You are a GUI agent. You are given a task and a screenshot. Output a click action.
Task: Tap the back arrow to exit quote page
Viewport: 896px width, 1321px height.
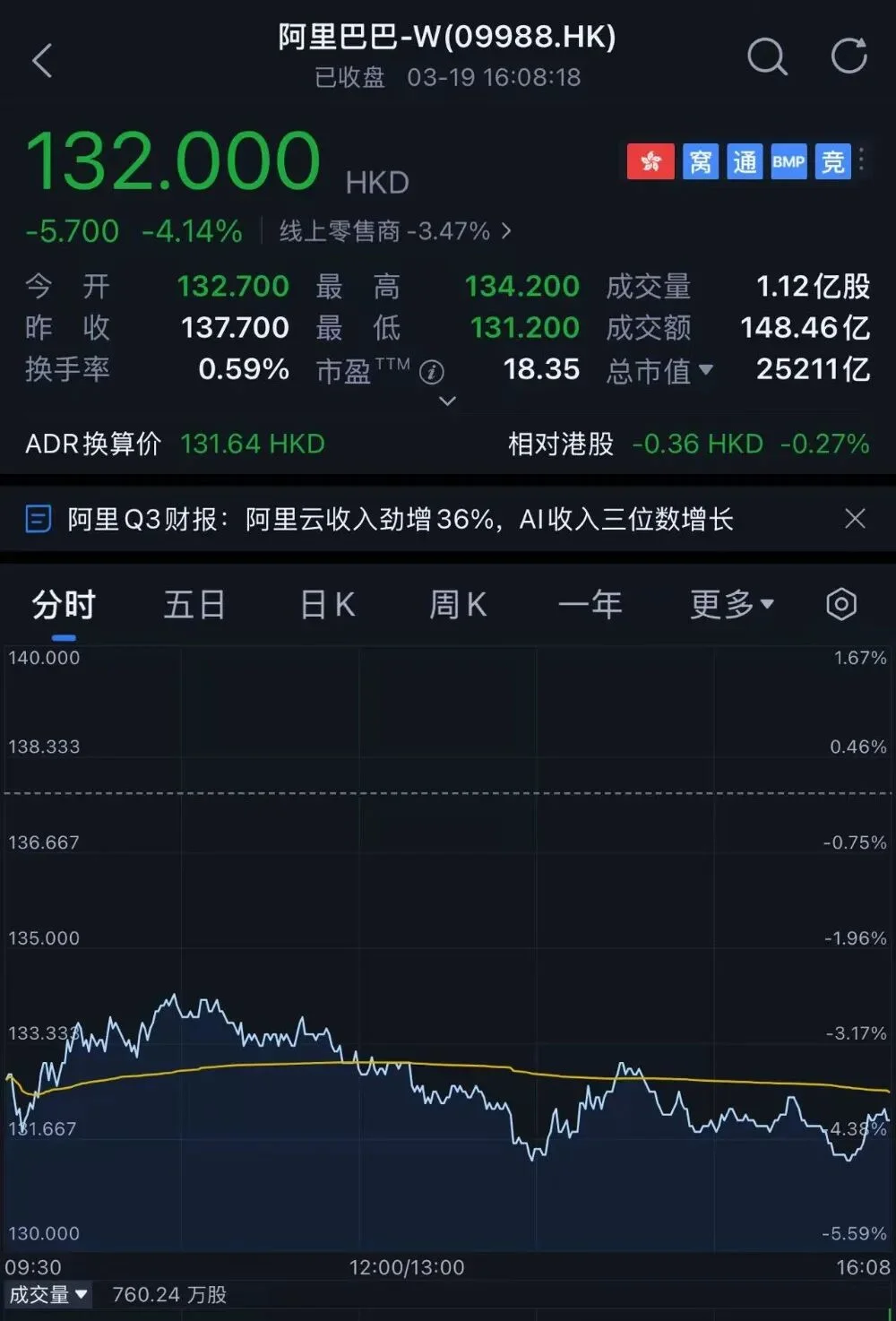42,59
